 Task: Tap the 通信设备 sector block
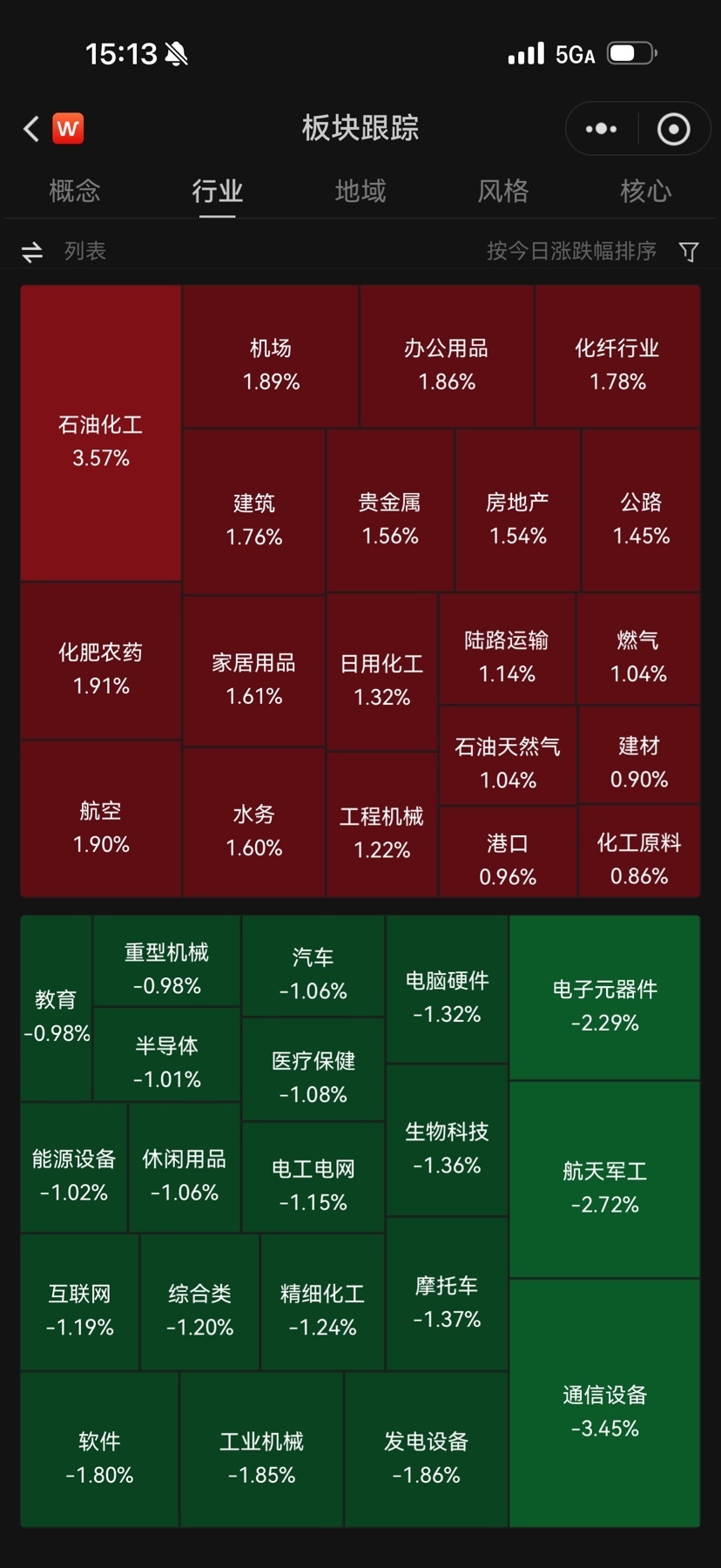pyautogui.click(x=604, y=1409)
